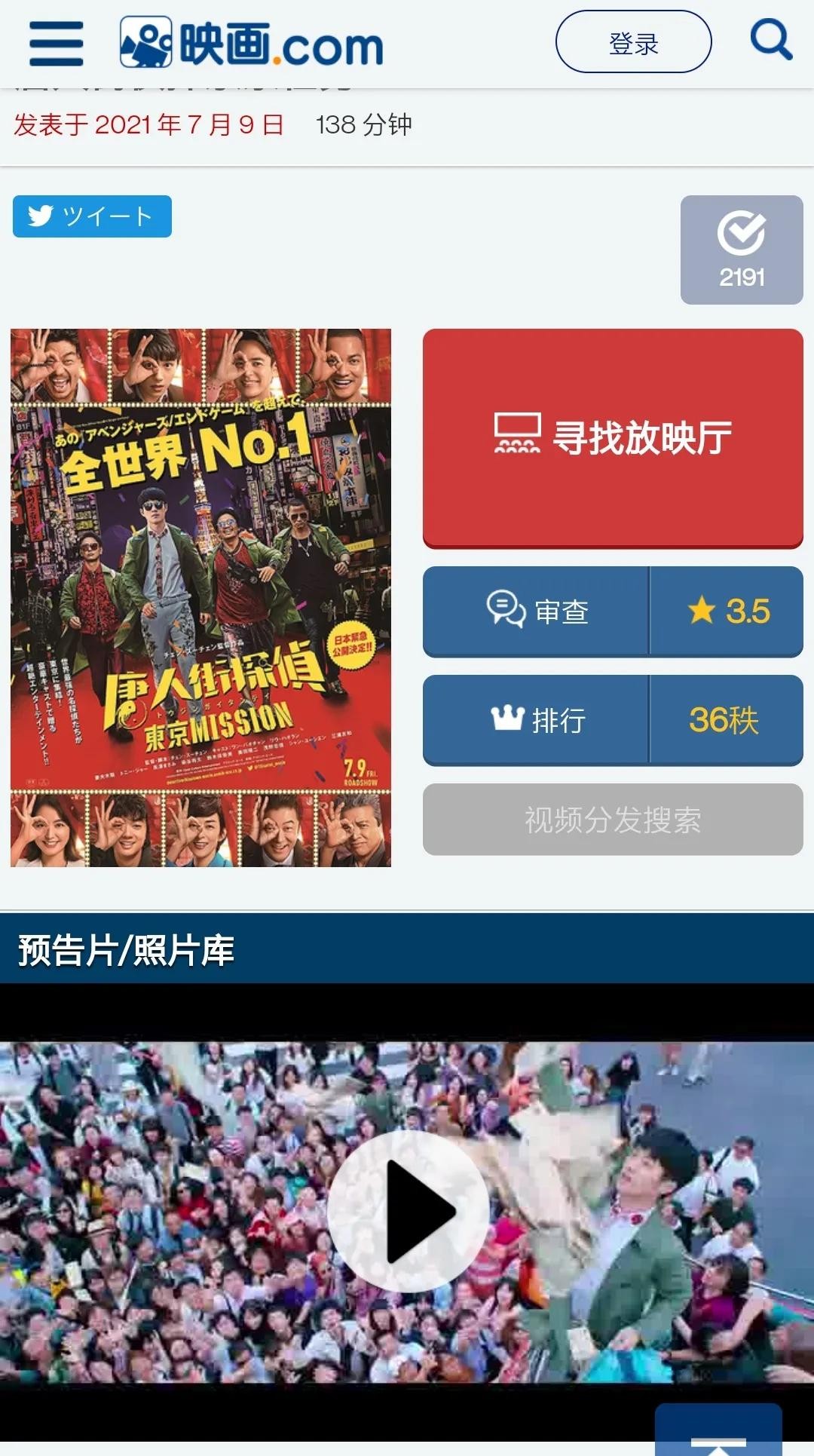Tap the 36秩 ranking position
The height and width of the screenshot is (1456, 814).
coord(725,719)
